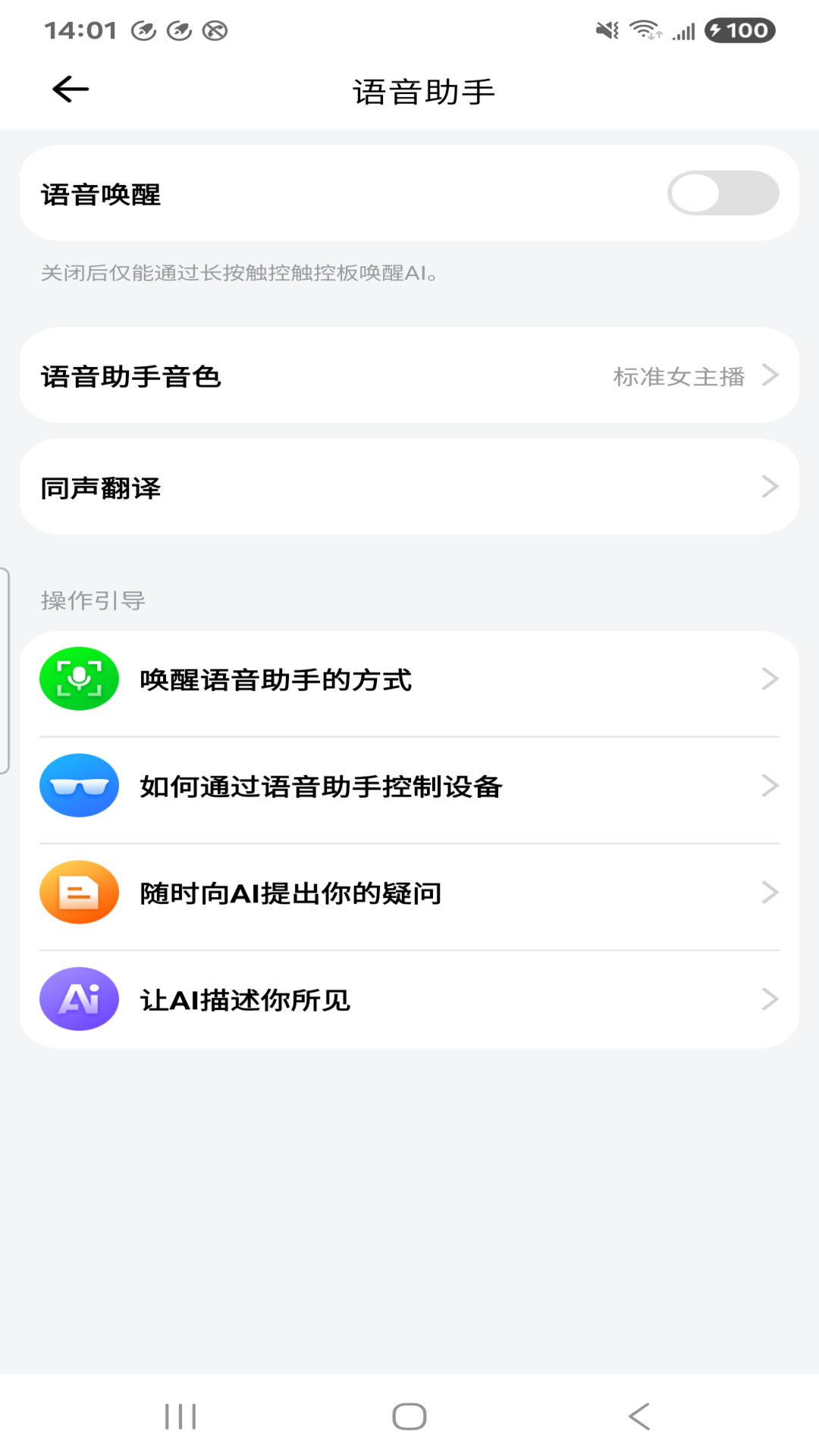Select the green microphone wake-up icon
The height and width of the screenshot is (1456, 819).
pos(79,679)
